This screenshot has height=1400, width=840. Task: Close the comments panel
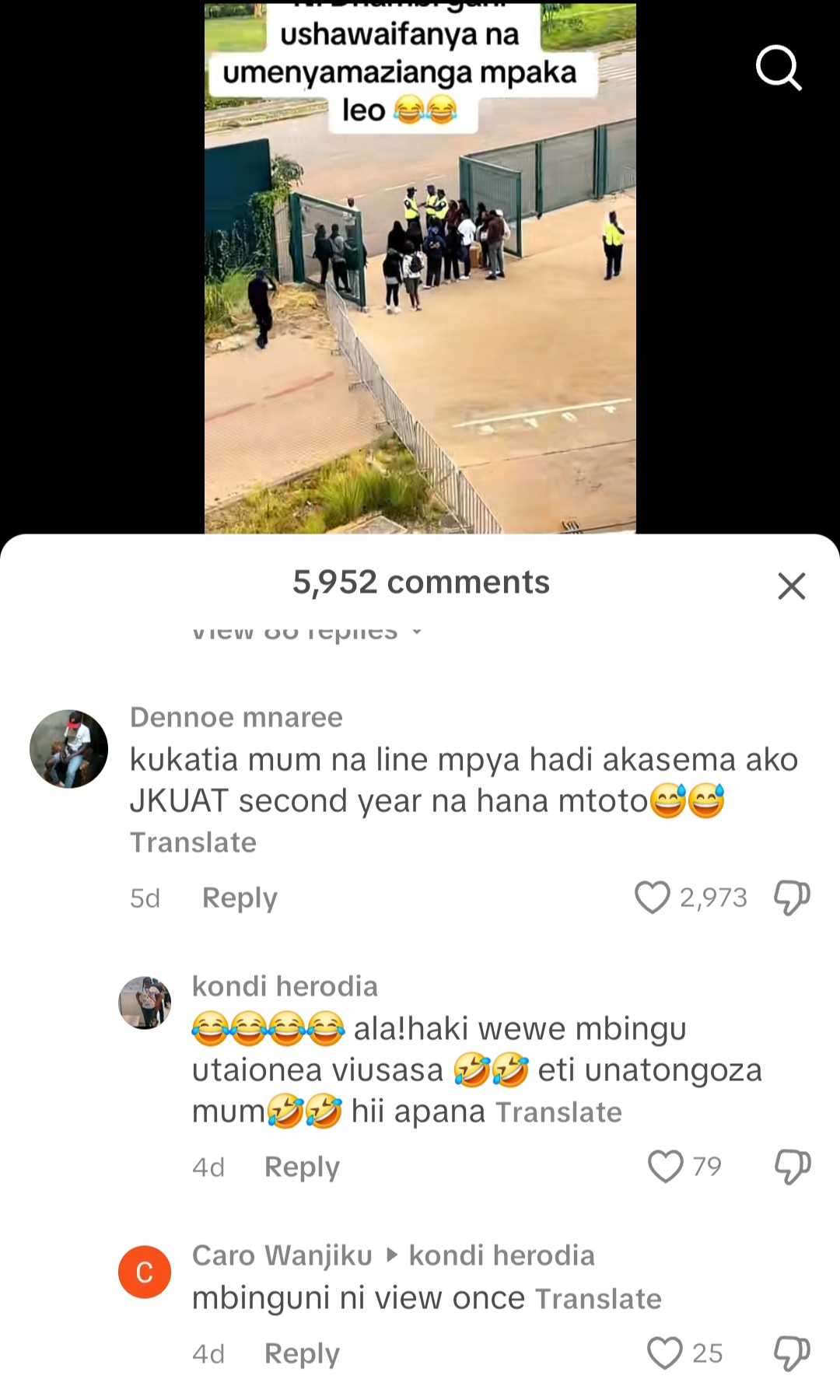(x=791, y=586)
